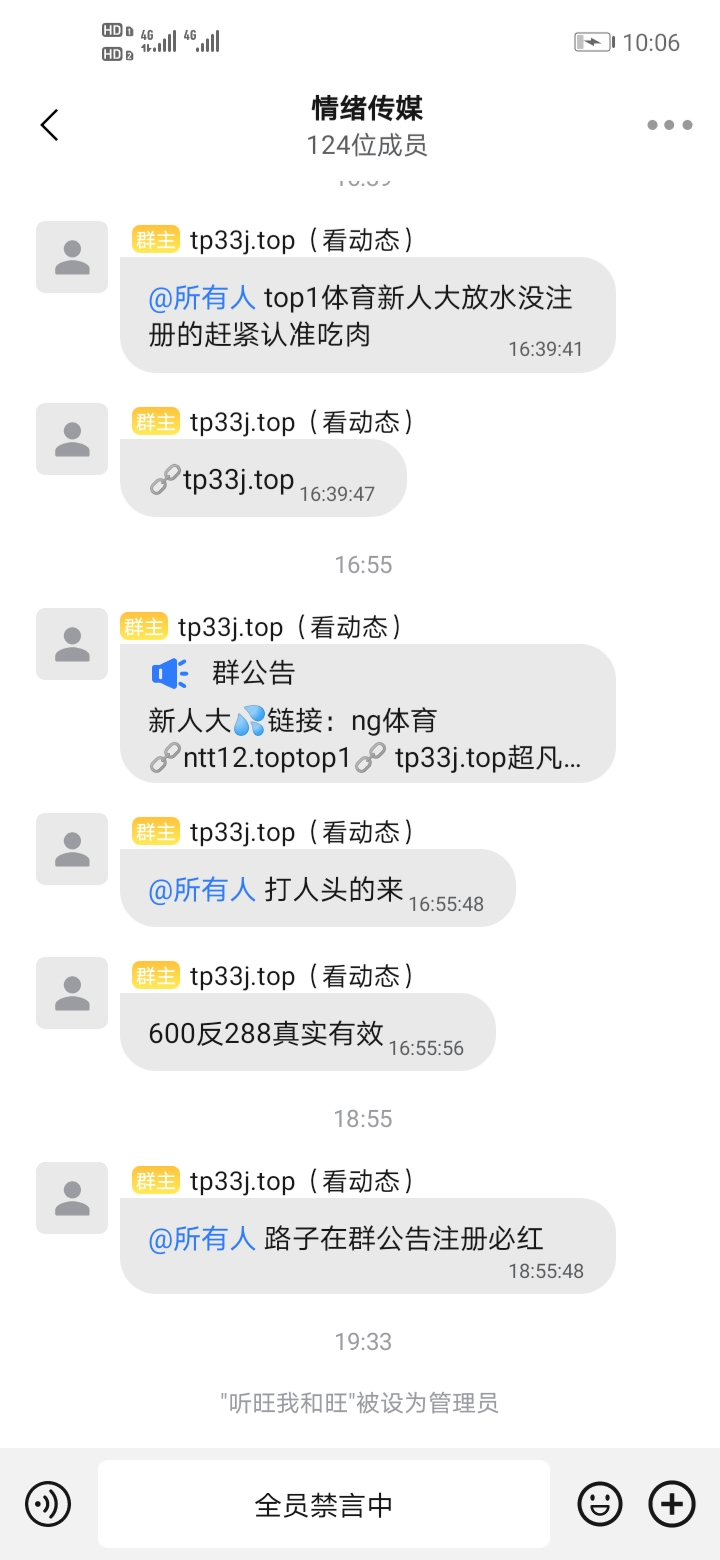Tap the back arrow to leave the chat
Image resolution: width=720 pixels, height=1560 pixels.
(x=49, y=124)
